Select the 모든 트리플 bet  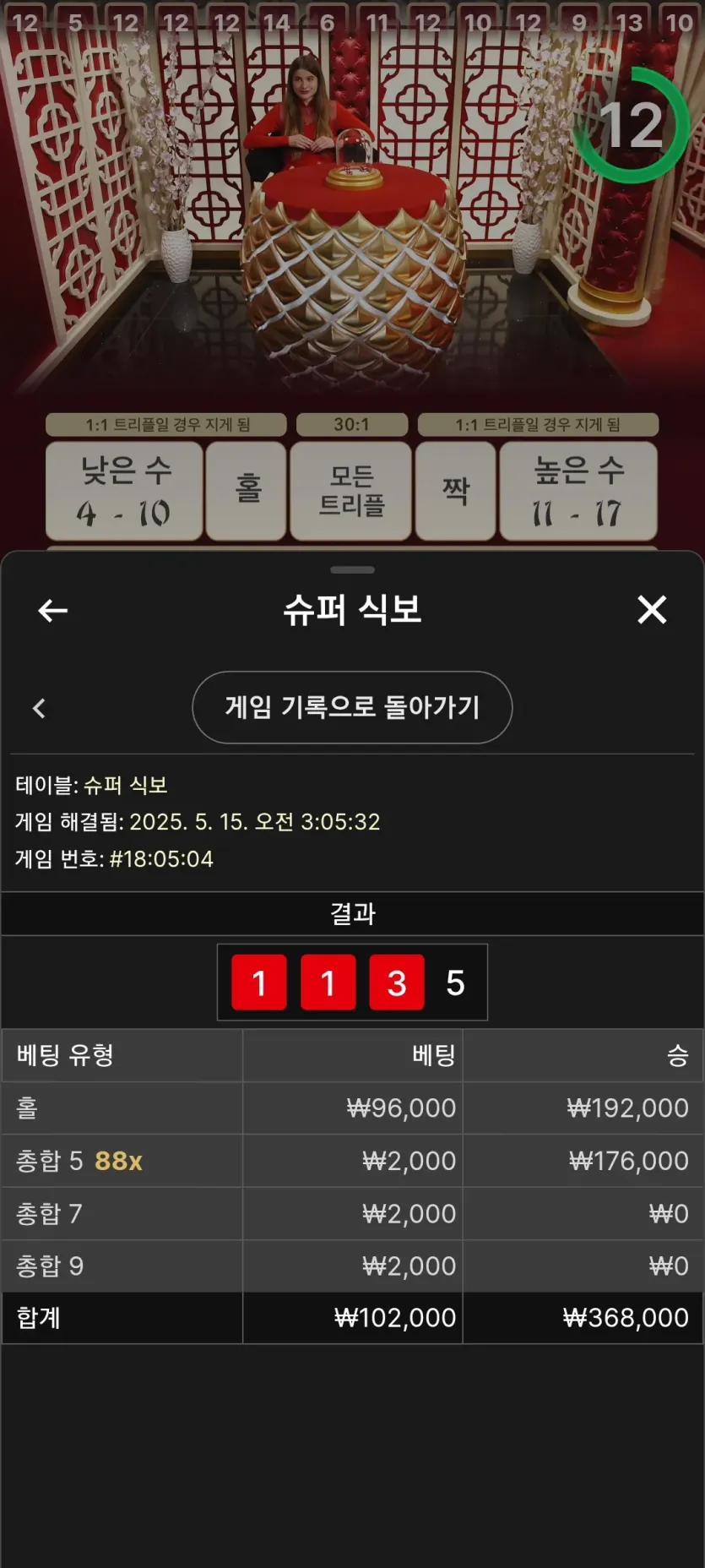pyautogui.click(x=351, y=491)
